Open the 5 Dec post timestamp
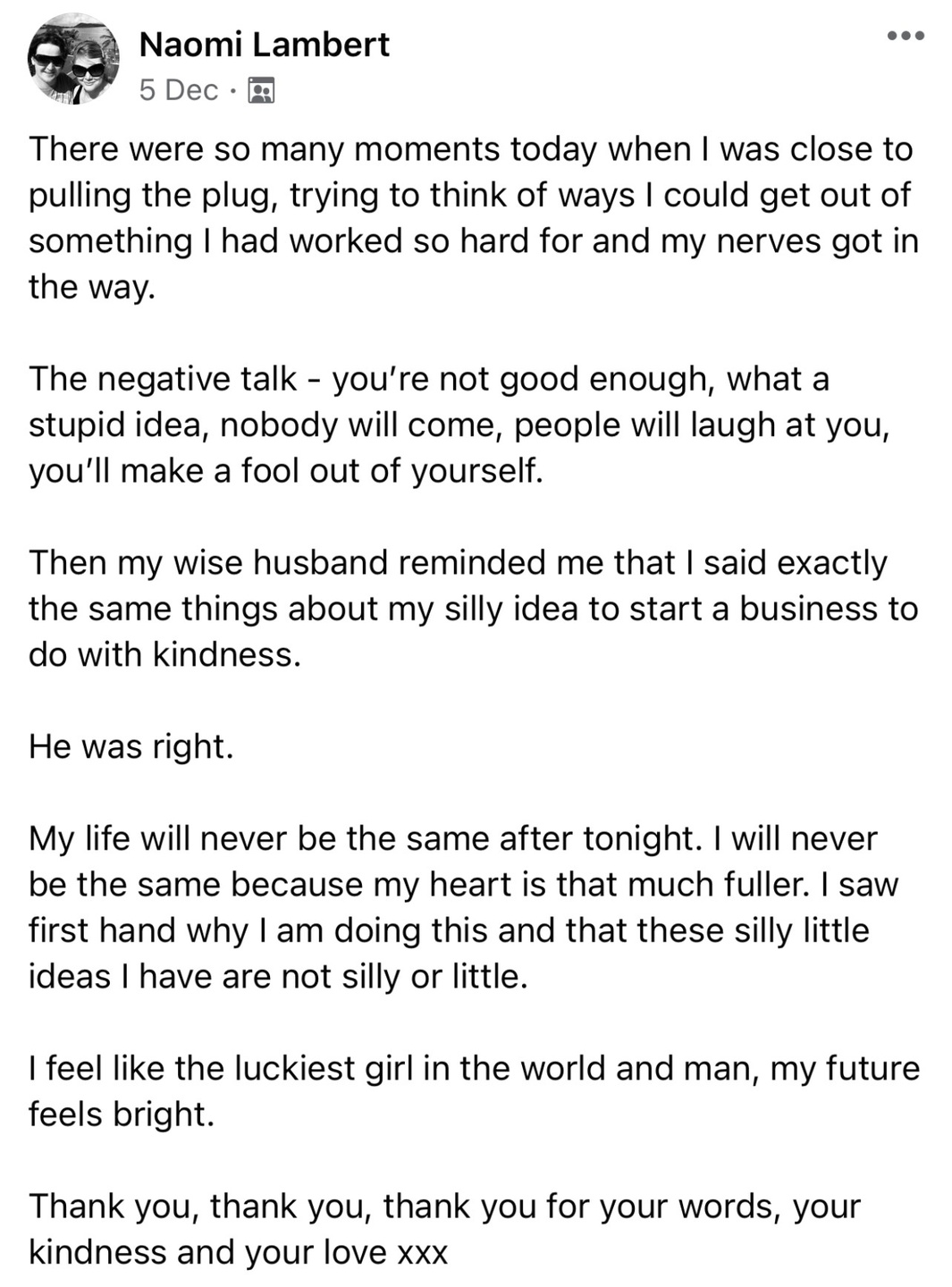 (179, 90)
